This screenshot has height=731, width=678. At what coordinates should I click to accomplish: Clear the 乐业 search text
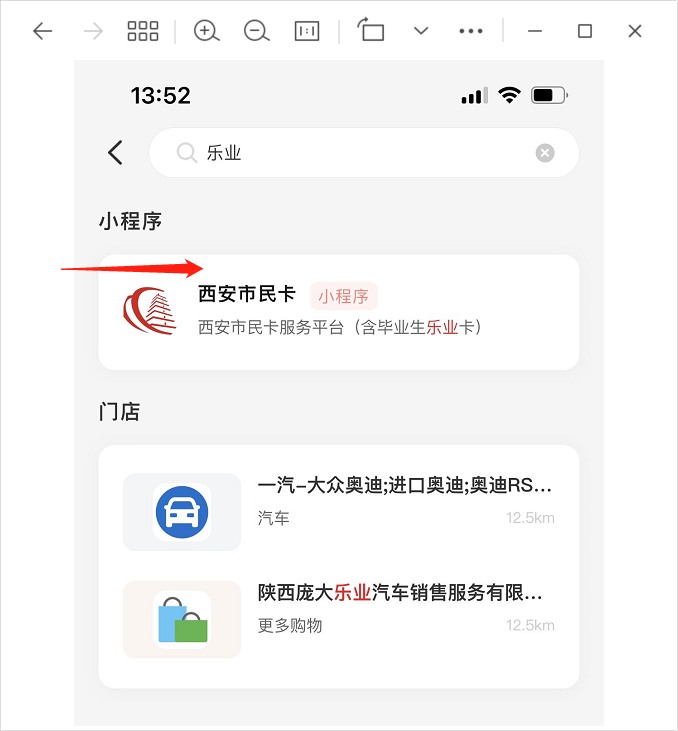tap(544, 153)
